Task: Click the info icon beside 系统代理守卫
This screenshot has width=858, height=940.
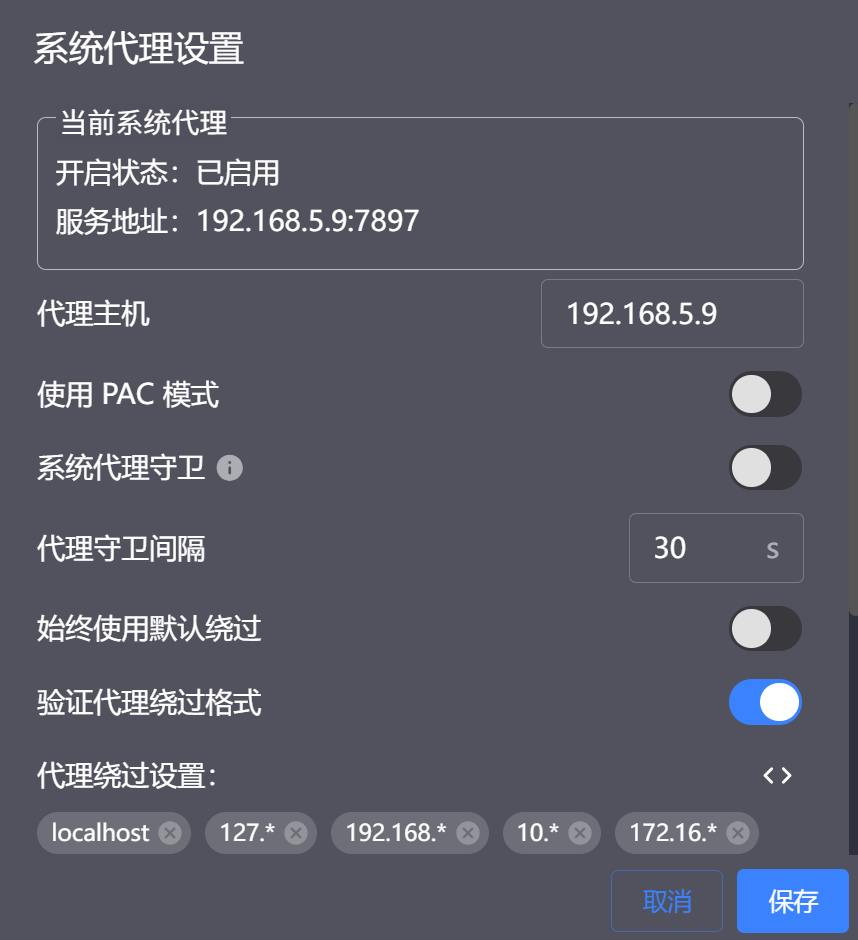Action: (229, 468)
